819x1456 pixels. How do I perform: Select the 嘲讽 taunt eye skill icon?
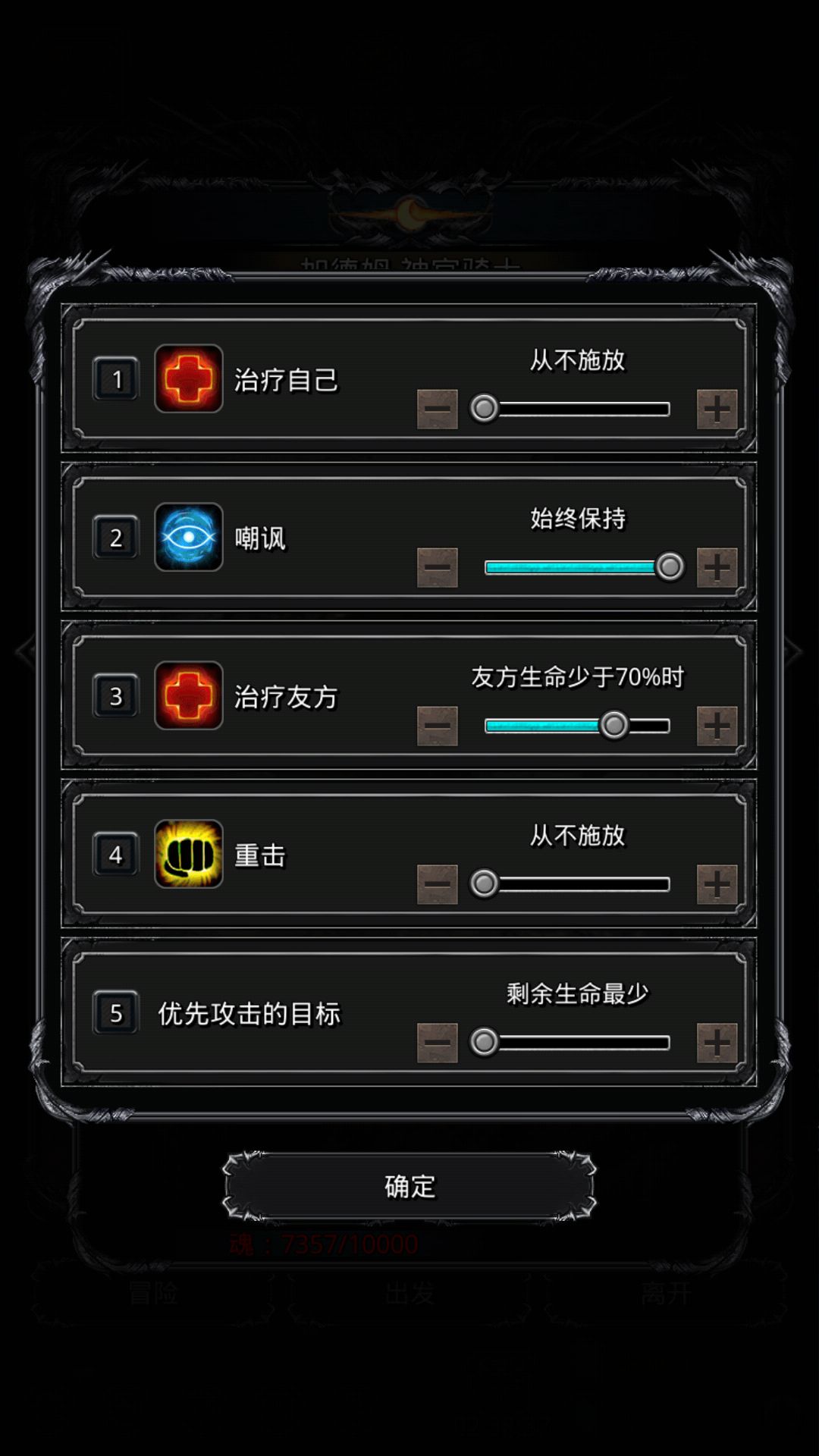tap(187, 538)
